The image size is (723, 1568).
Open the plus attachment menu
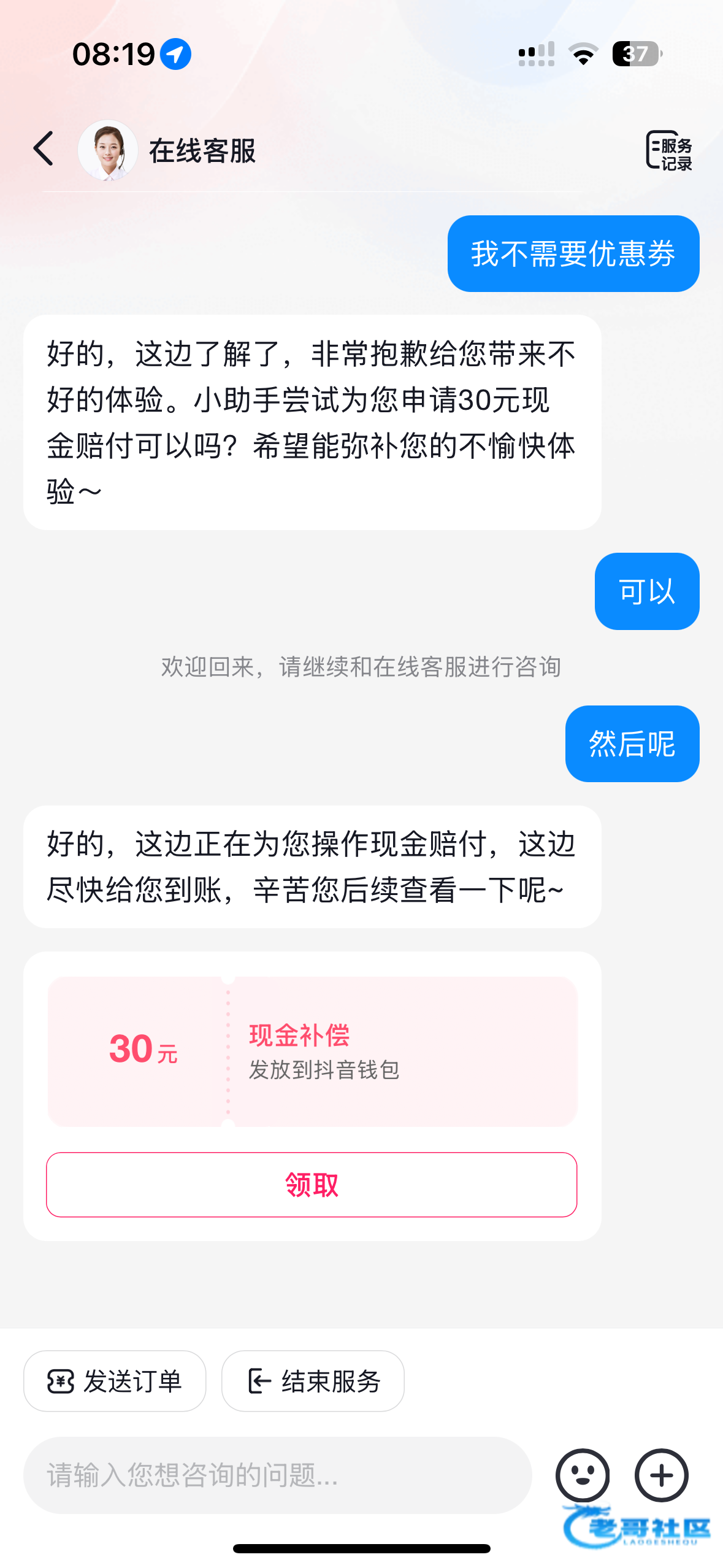click(661, 1475)
